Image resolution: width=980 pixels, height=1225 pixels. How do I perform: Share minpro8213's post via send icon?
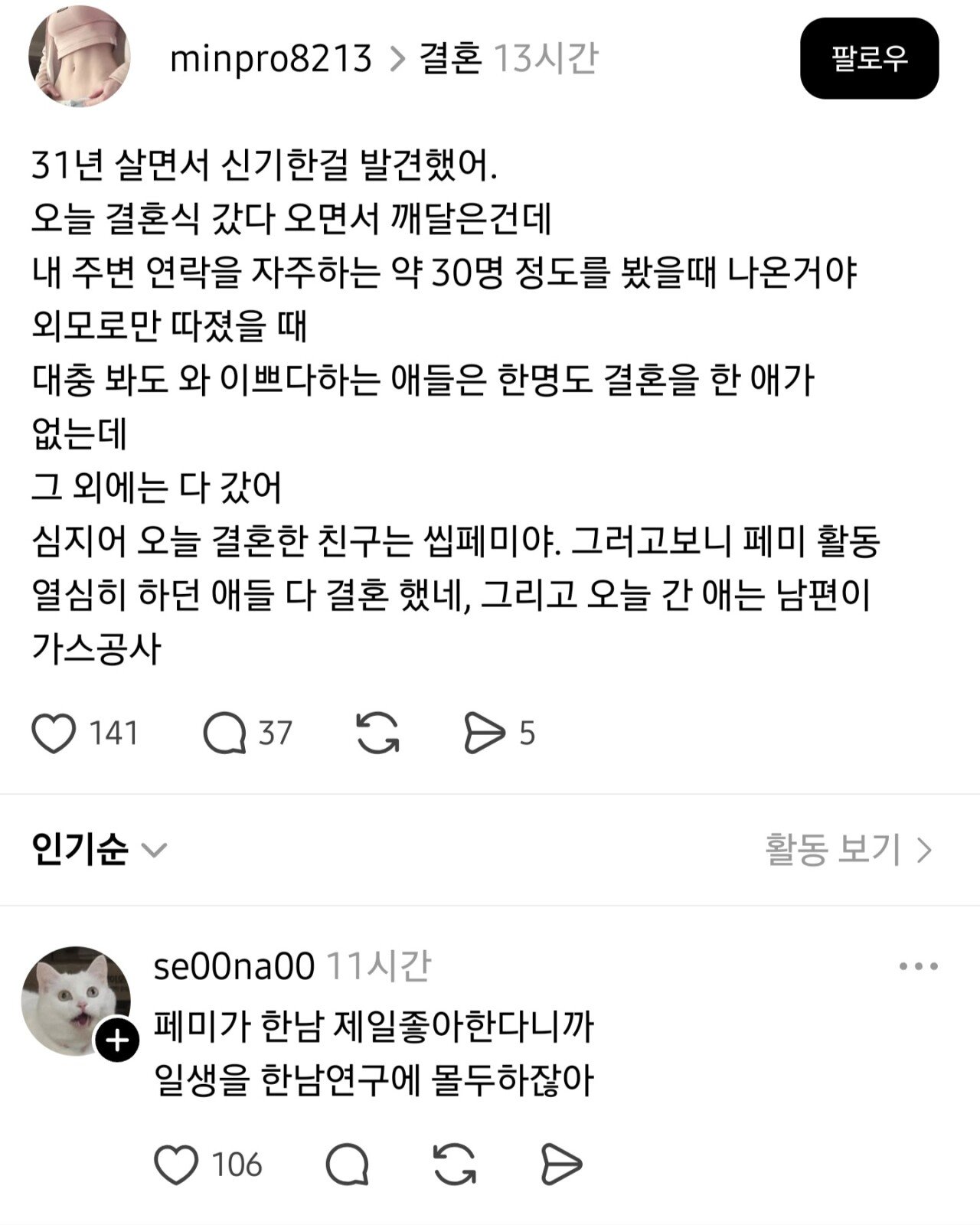[x=485, y=733]
